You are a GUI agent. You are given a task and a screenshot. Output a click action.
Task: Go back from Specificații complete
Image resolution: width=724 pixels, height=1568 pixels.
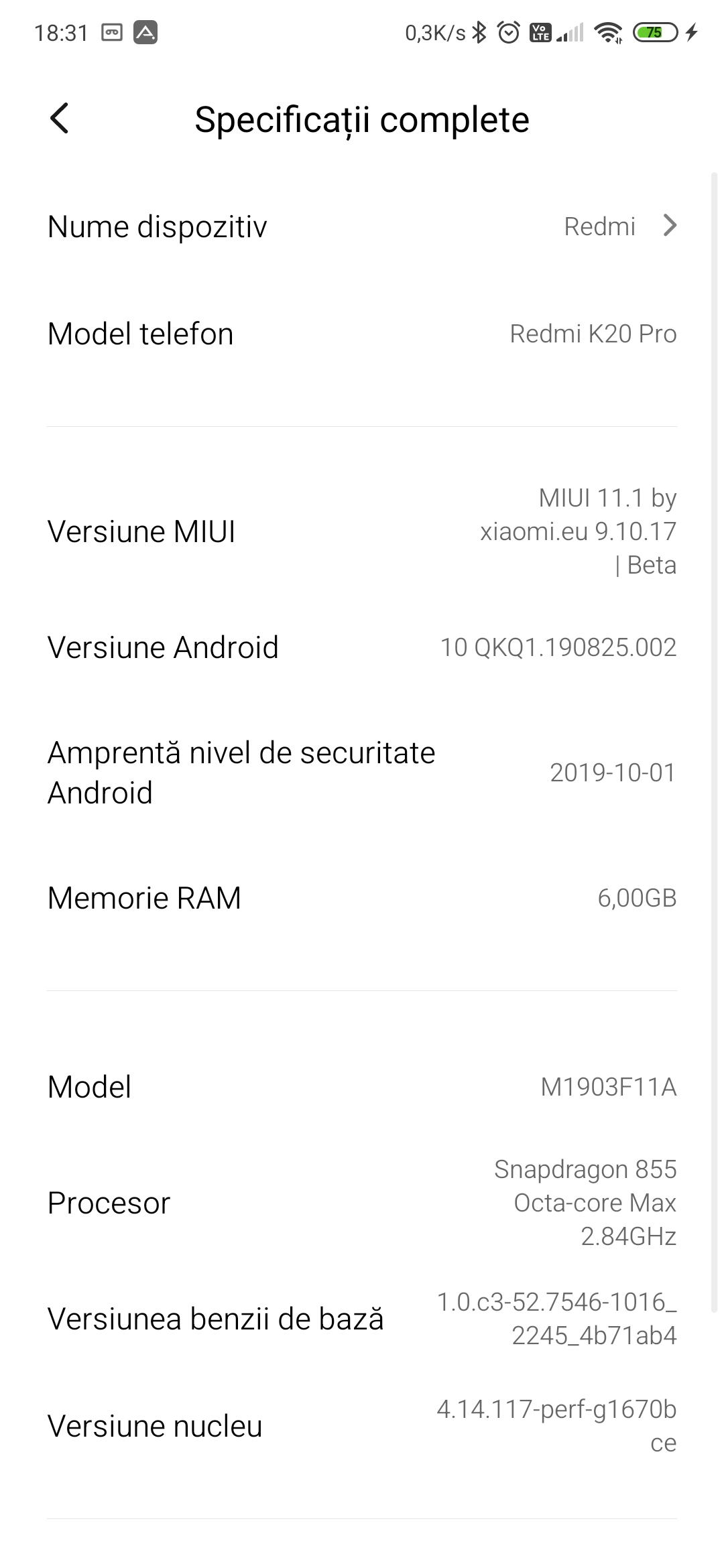[60, 119]
